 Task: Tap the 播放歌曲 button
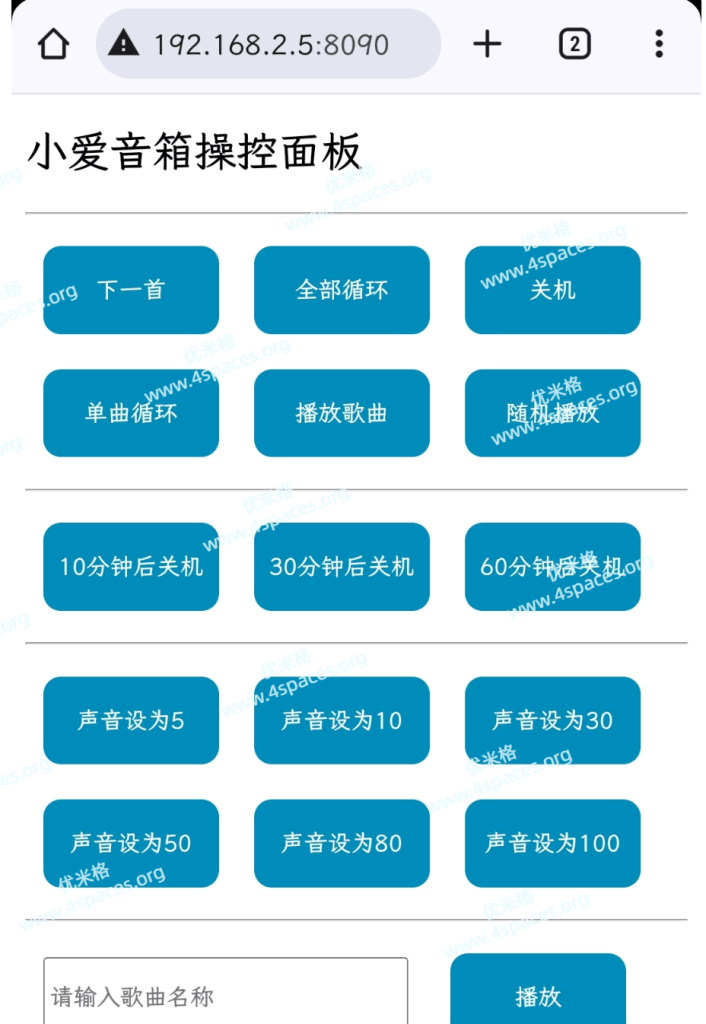[342, 413]
